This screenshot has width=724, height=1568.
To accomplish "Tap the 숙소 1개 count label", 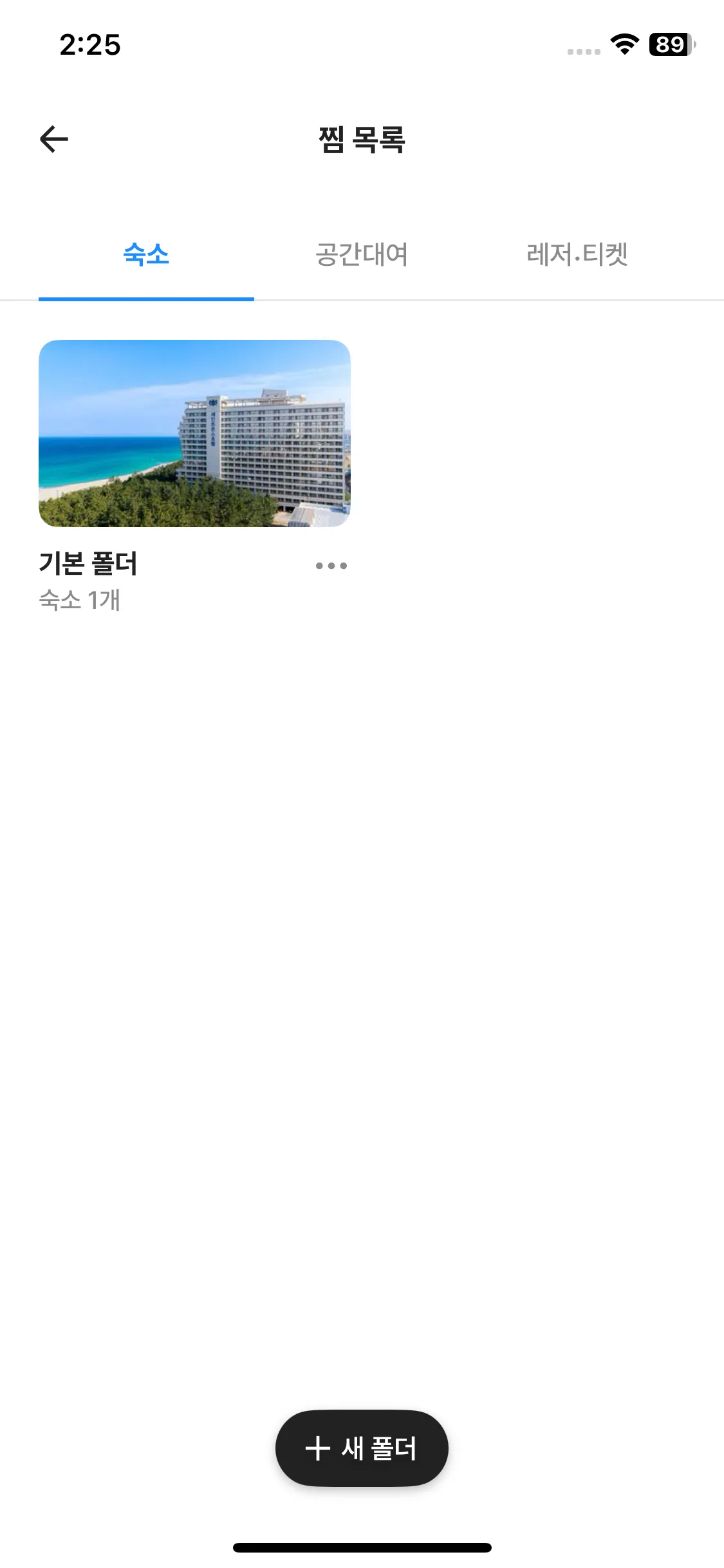I will [x=81, y=600].
